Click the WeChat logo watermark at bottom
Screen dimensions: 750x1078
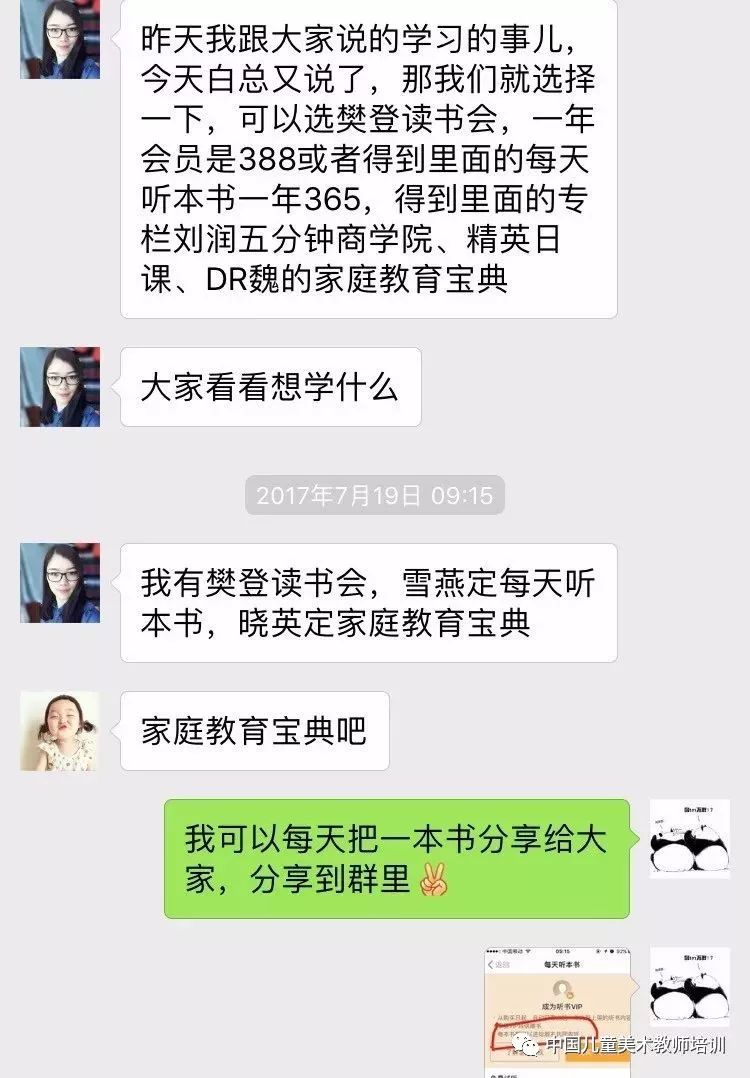pyautogui.click(x=529, y=1047)
